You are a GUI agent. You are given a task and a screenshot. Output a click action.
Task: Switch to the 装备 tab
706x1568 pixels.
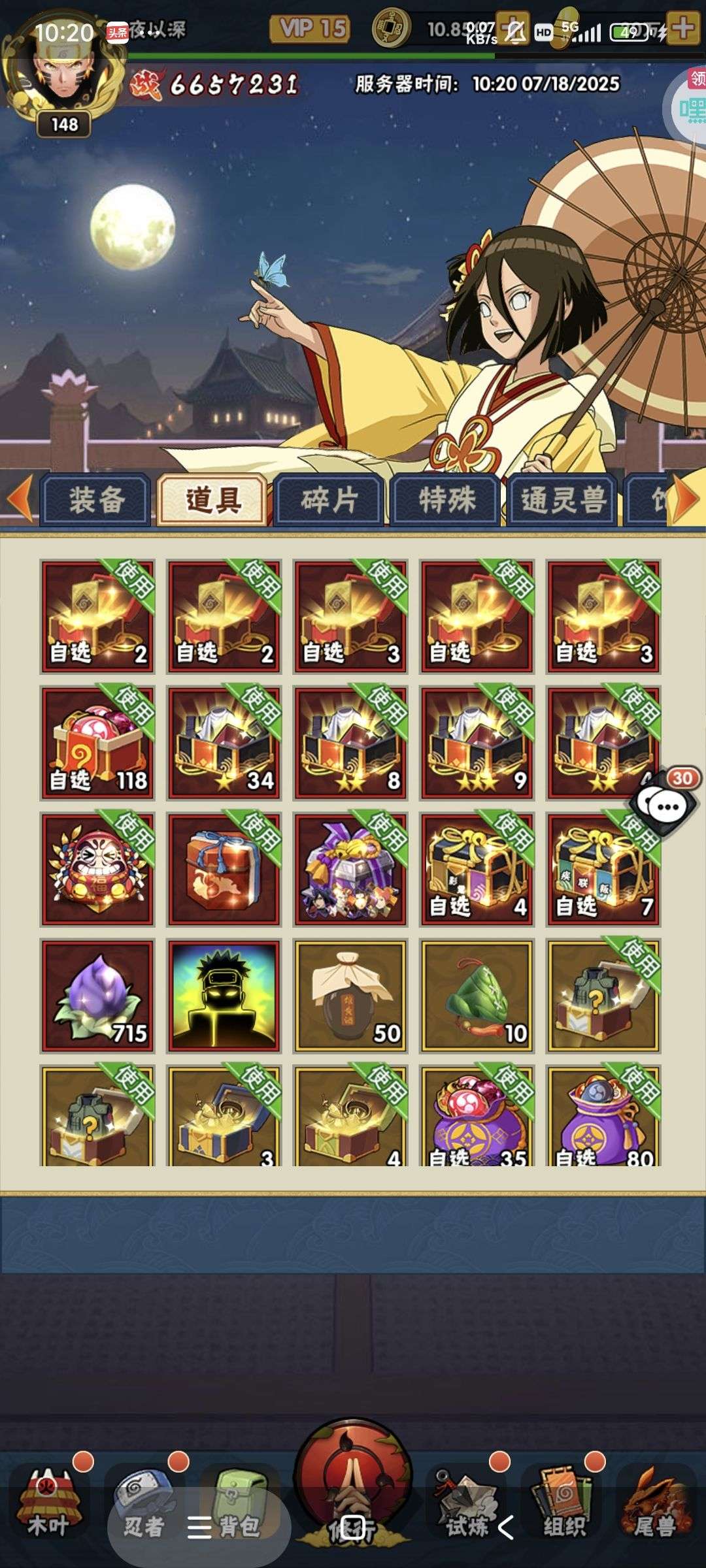click(96, 500)
